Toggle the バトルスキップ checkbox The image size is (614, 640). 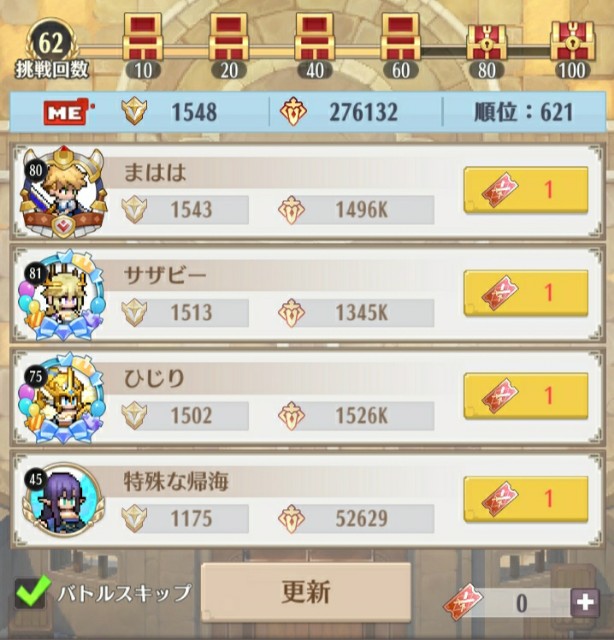33,593
